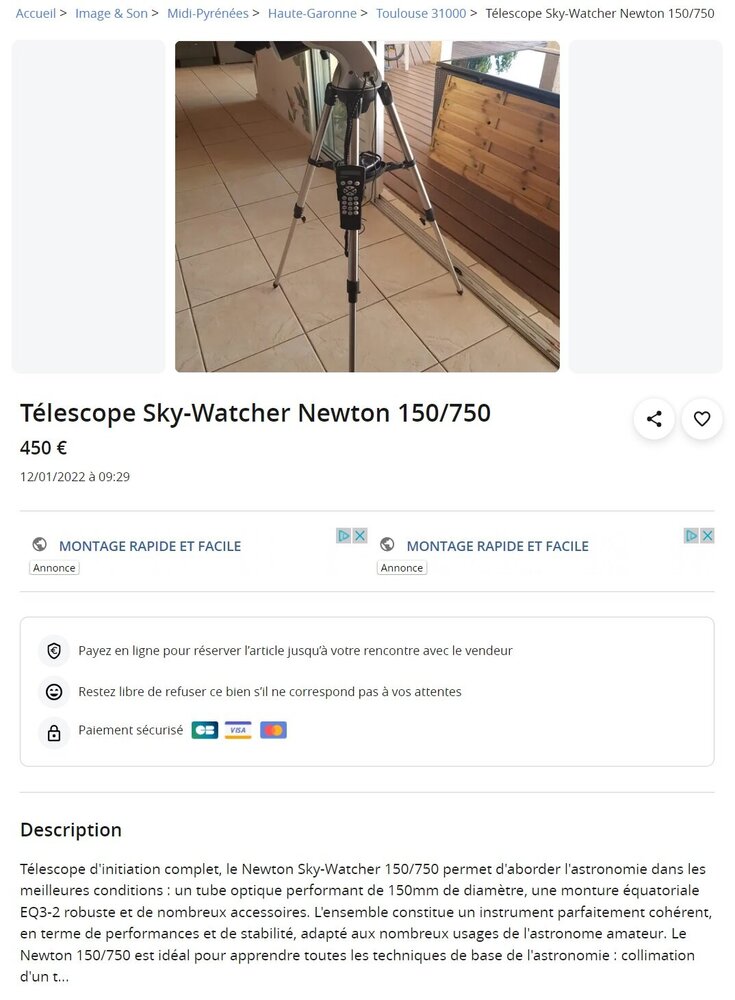Close the second ad banner
The height and width of the screenshot is (1000, 735).
[707, 536]
